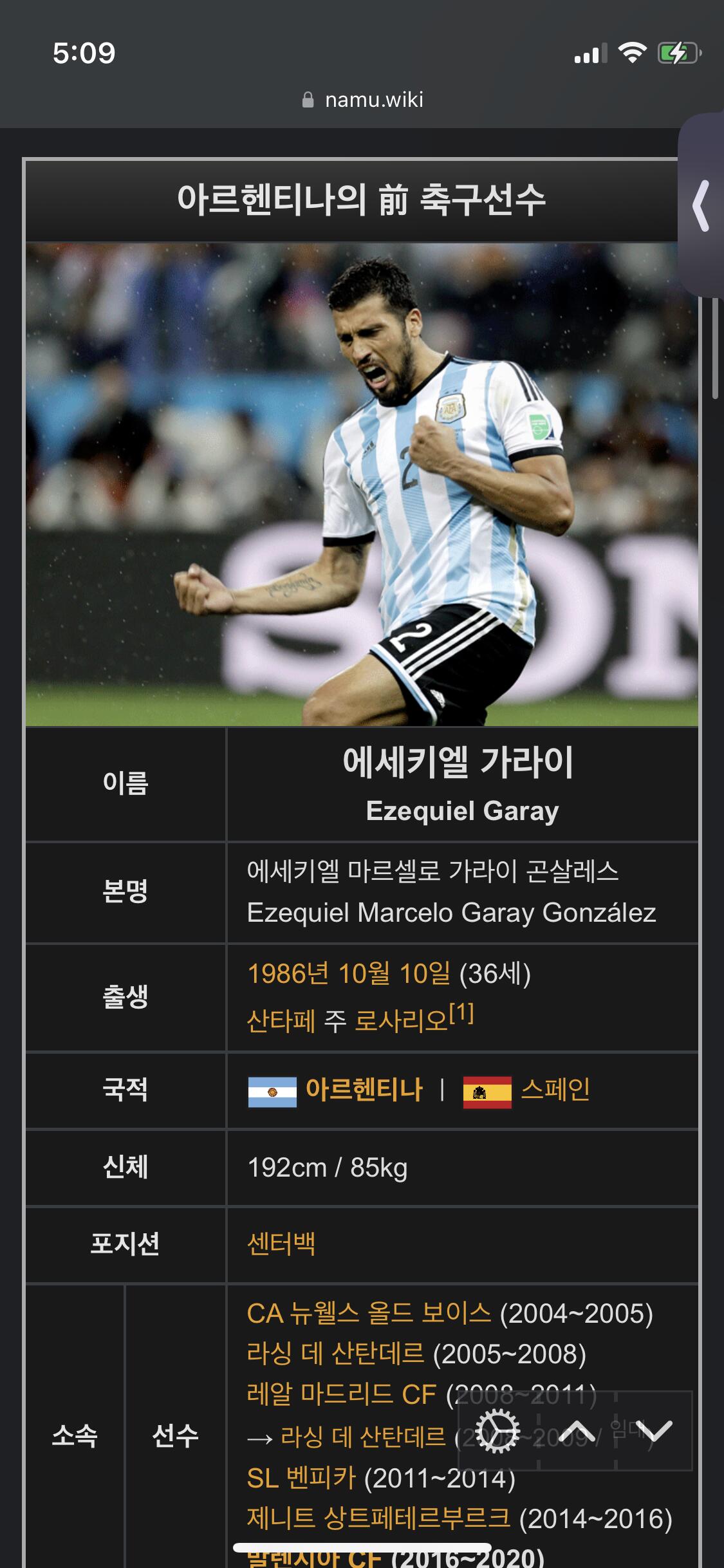Screen dimensions: 724x1568
Task: Open the 10월 10일 date link
Action: point(394,973)
